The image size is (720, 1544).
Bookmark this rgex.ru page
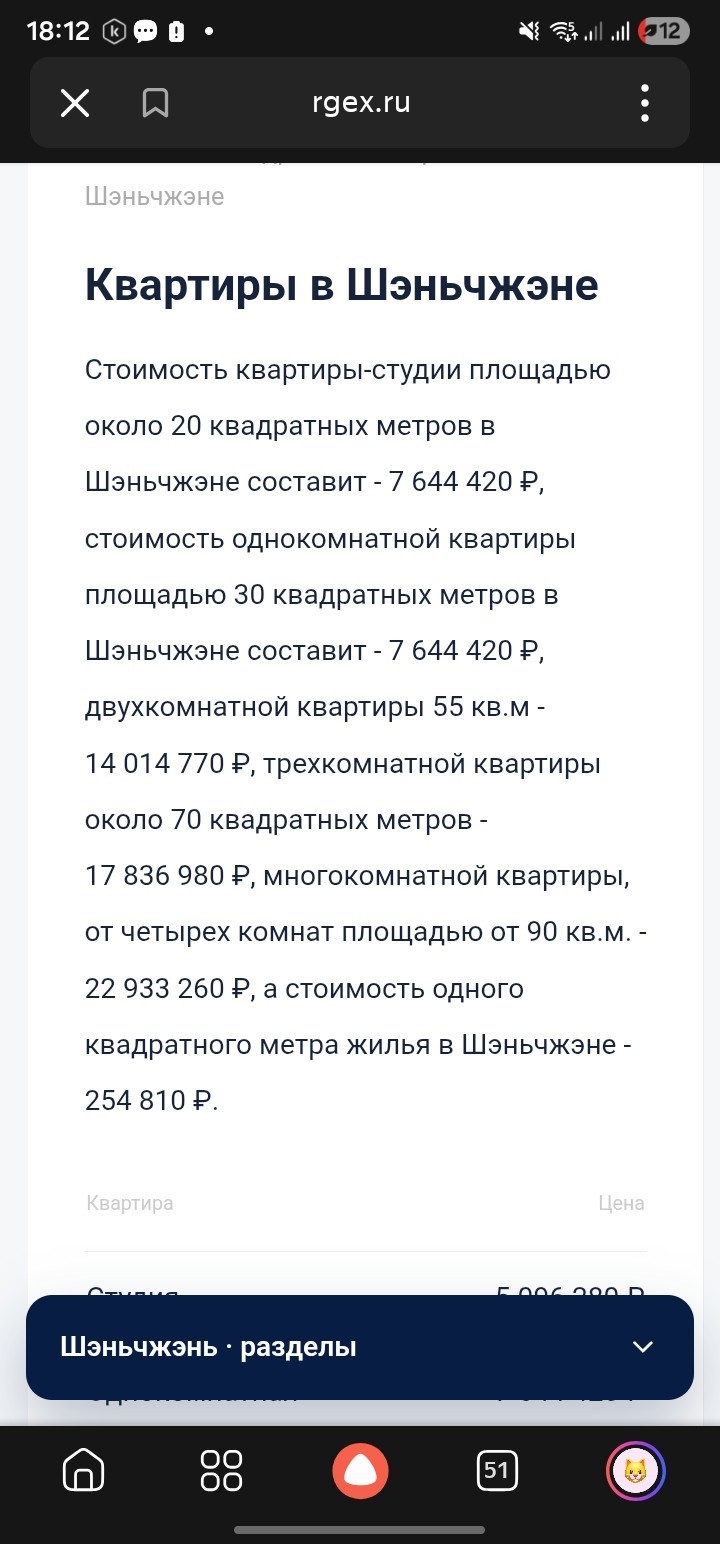(x=155, y=103)
